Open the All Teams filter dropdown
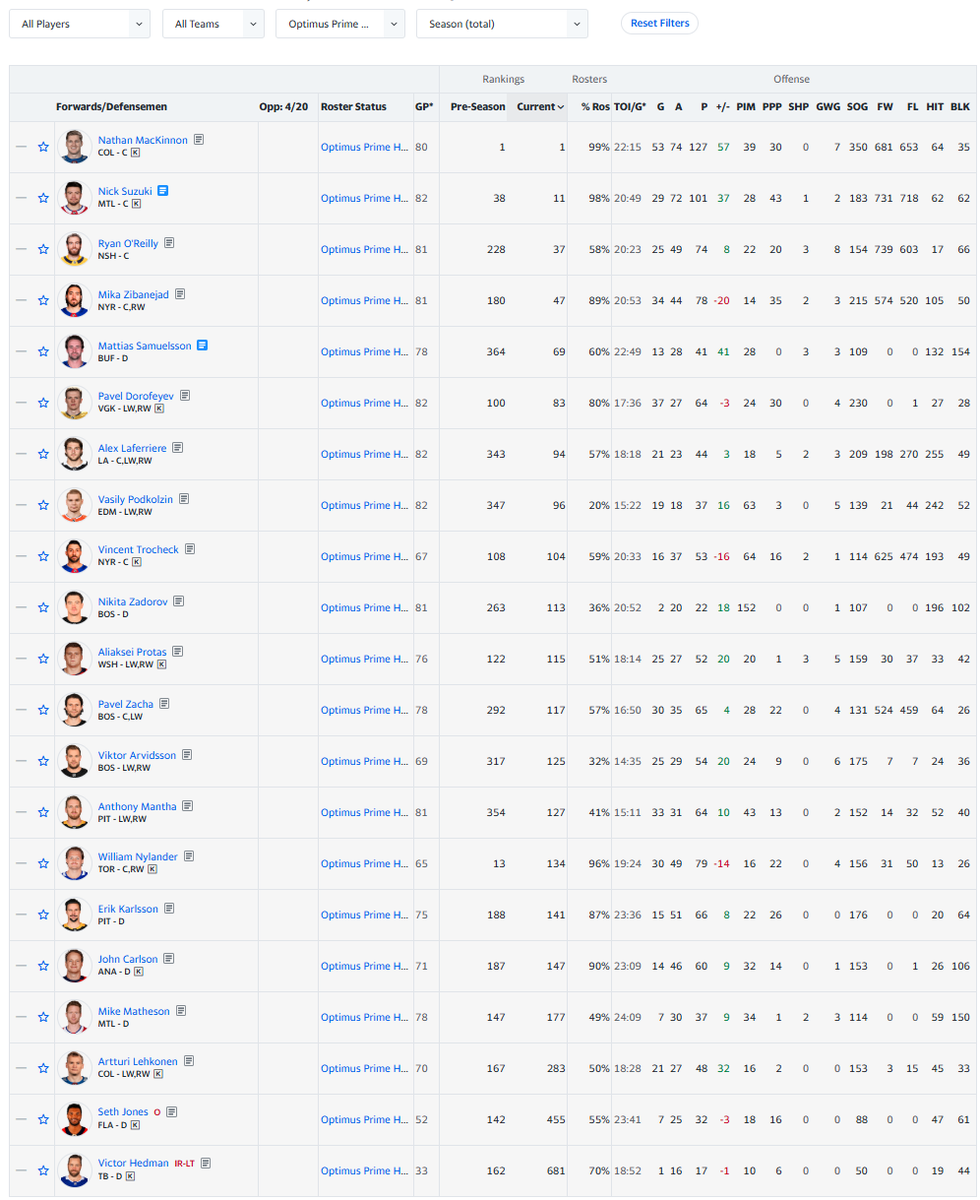 213,24
